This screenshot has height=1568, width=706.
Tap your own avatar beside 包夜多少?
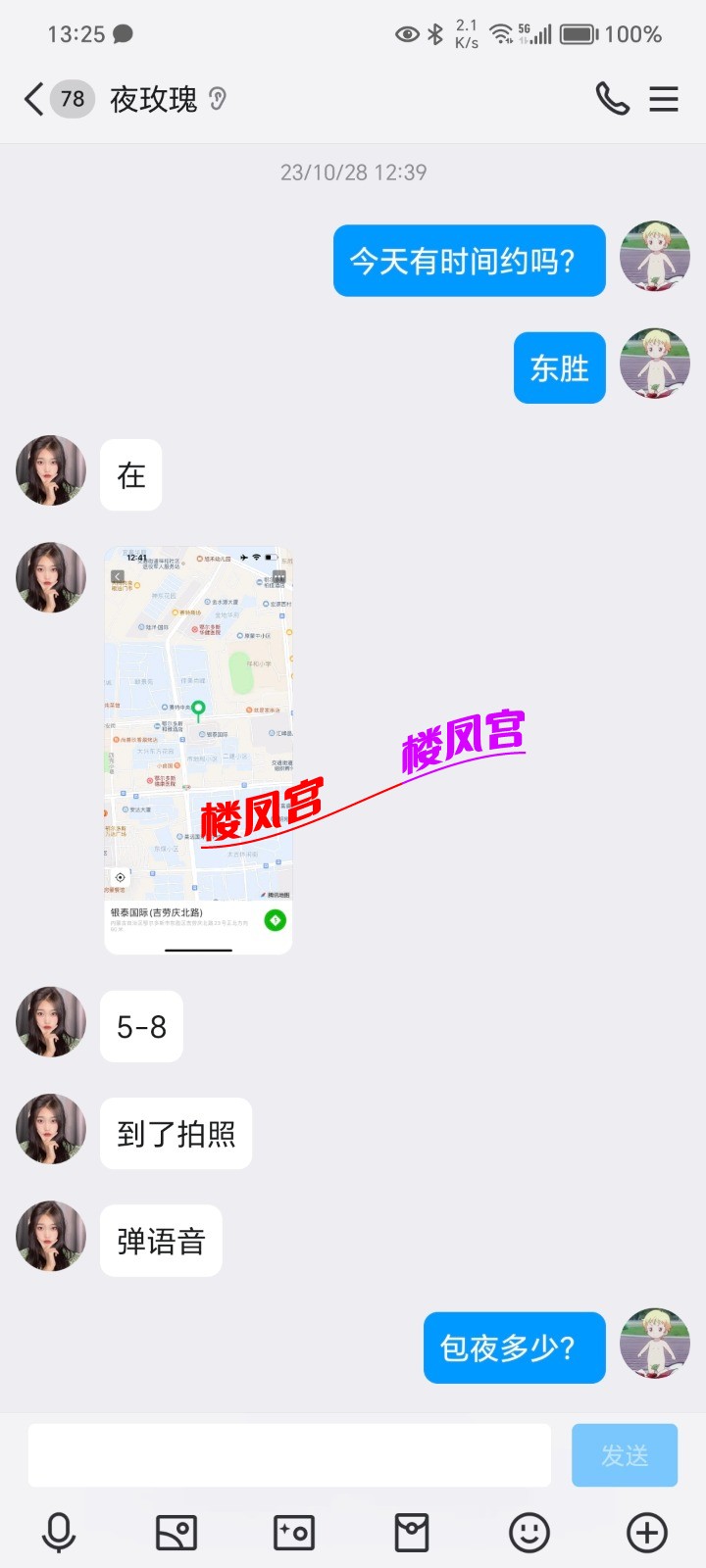(654, 1347)
